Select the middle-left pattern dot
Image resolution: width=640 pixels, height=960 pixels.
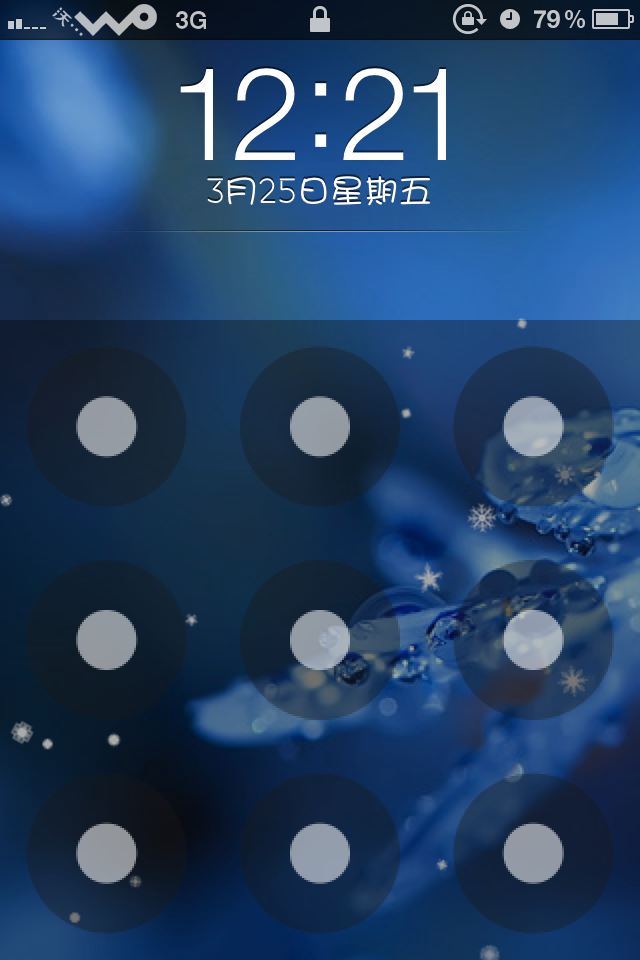107,639
